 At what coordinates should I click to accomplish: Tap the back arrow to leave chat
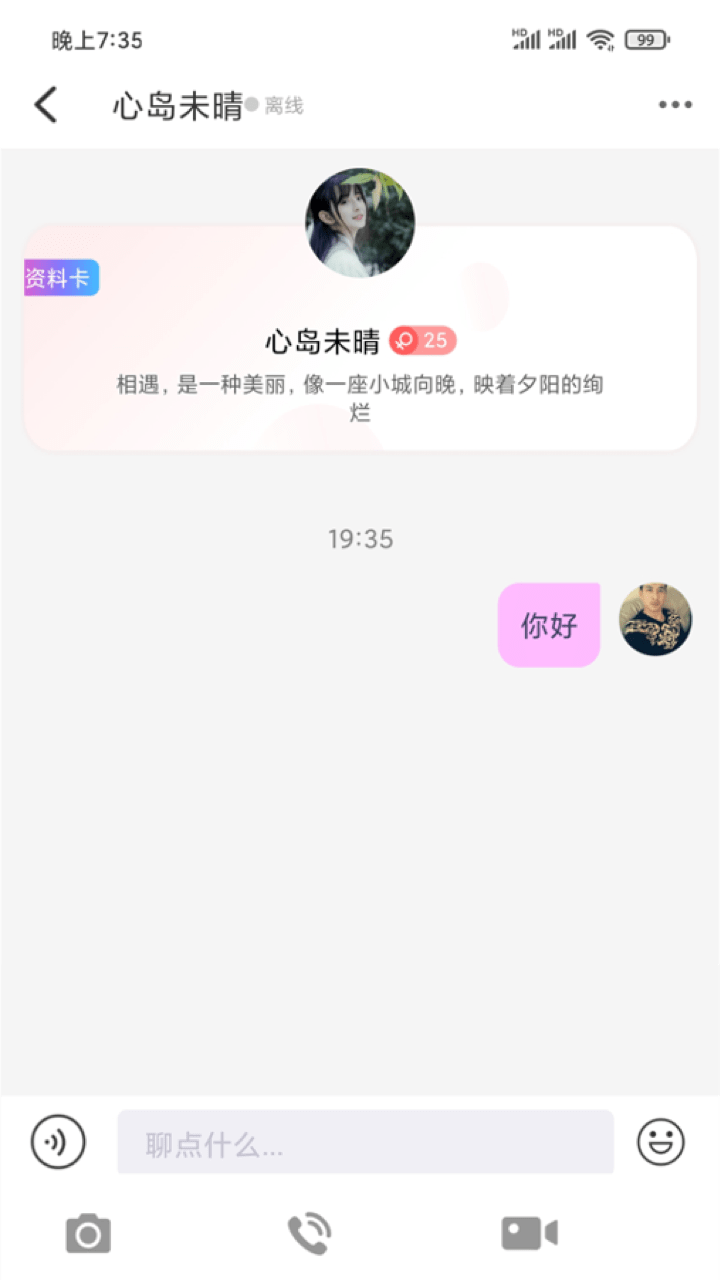[x=44, y=103]
